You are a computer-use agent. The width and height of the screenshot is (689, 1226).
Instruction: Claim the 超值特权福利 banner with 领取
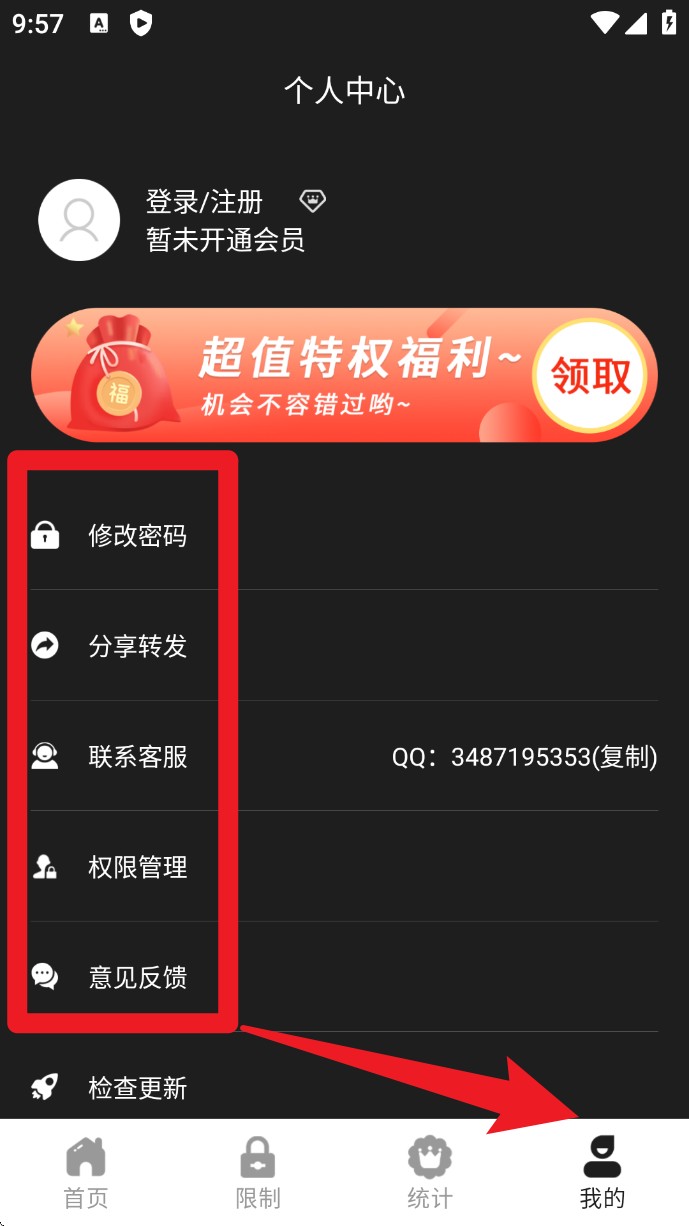(590, 377)
